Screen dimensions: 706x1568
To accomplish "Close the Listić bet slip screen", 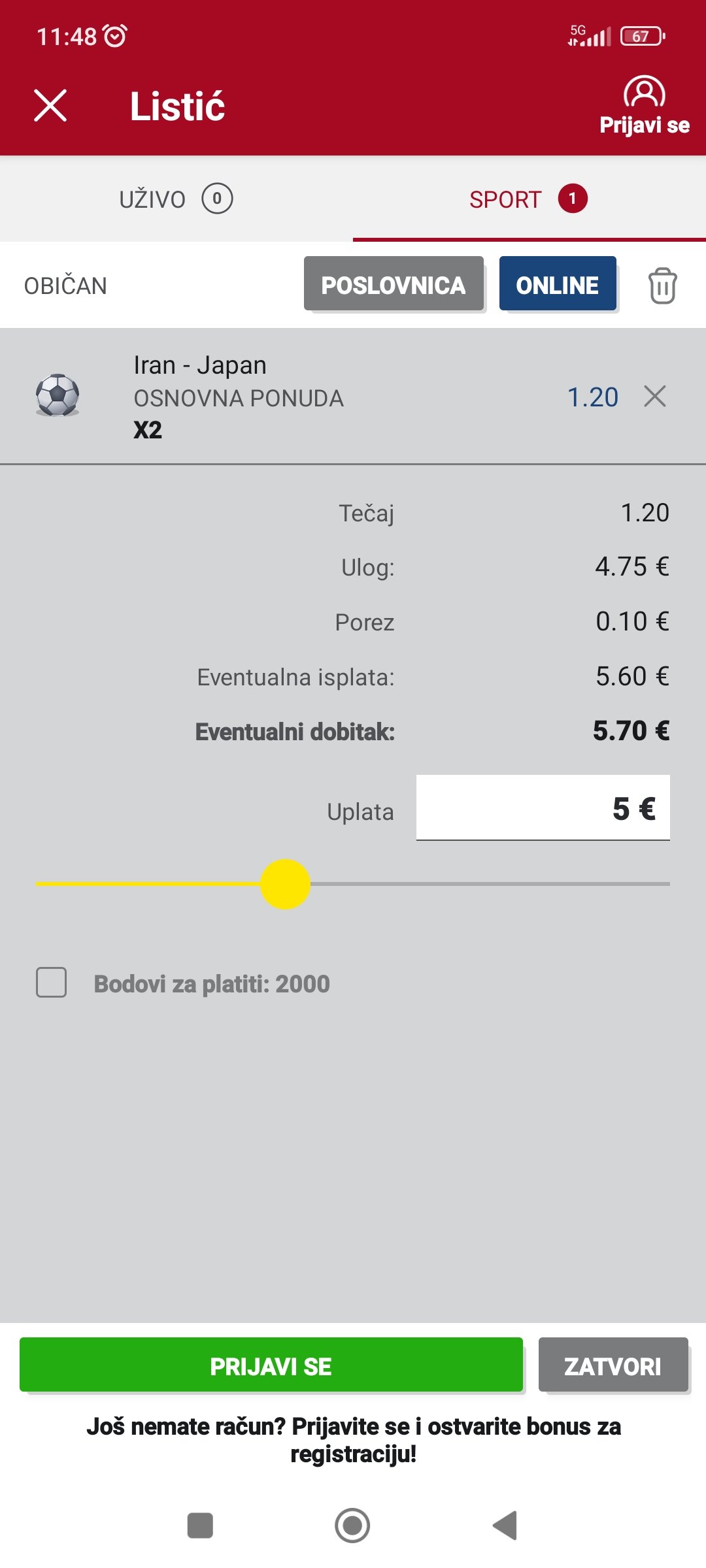I will 50,106.
